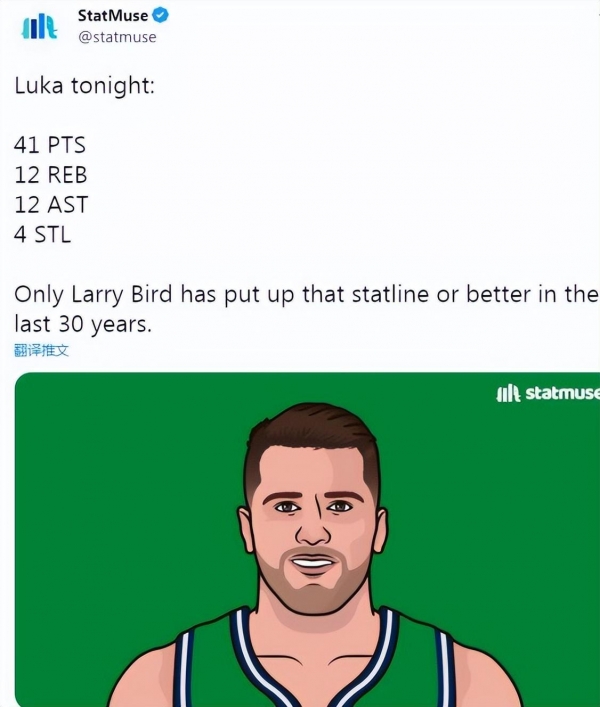This screenshot has height=707, width=600.
Task: Translate the tweet via 翻译推文
Action: 42,351
